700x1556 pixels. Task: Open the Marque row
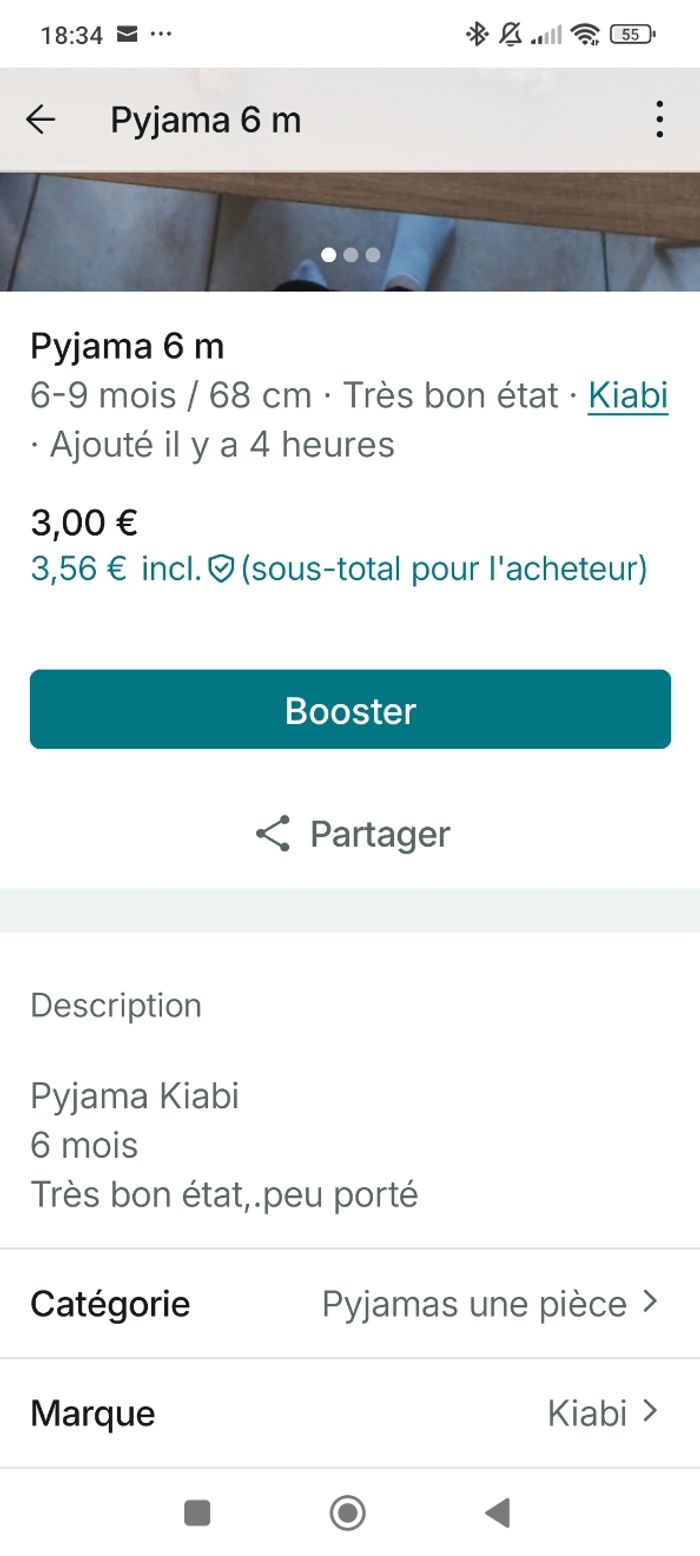[x=350, y=1413]
